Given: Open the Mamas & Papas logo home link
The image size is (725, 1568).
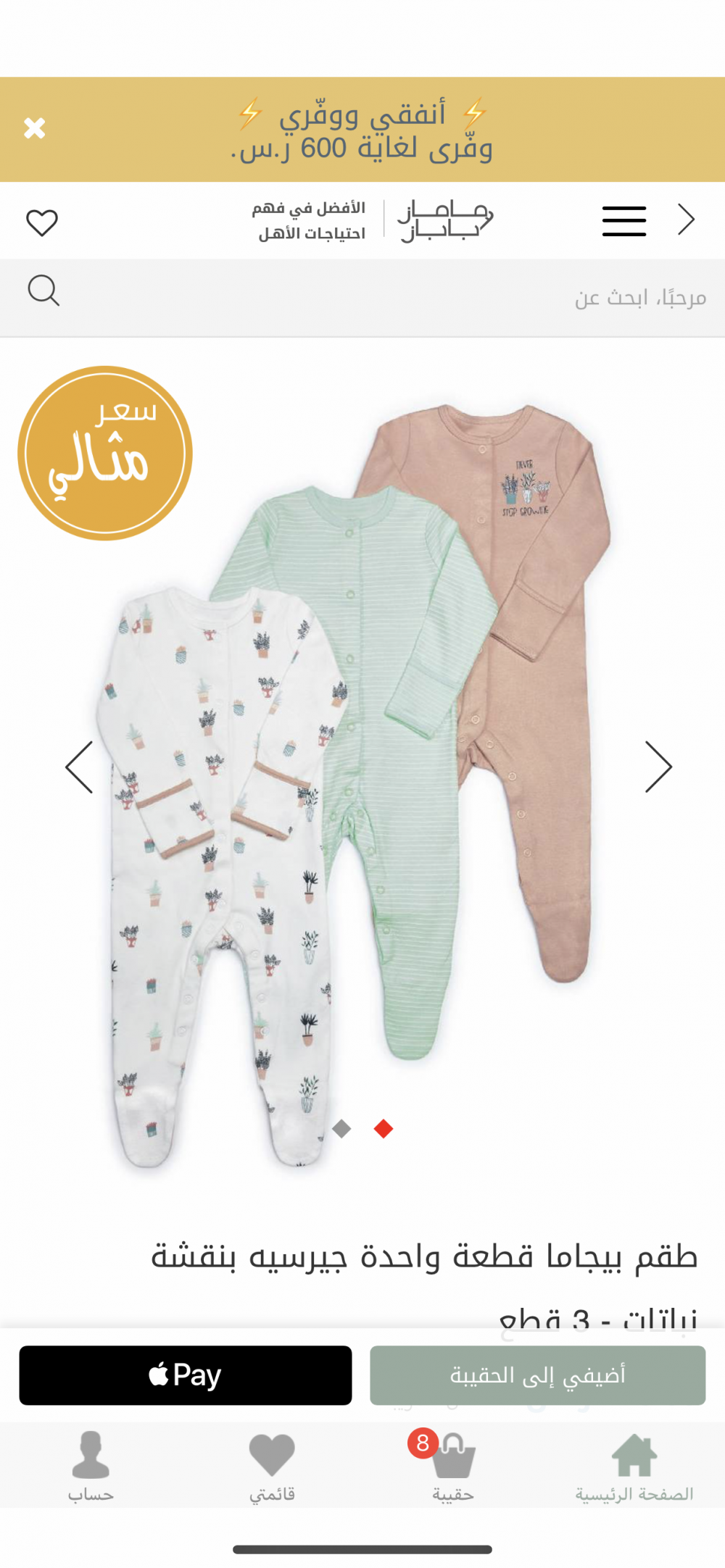Looking at the screenshot, I should (444, 220).
